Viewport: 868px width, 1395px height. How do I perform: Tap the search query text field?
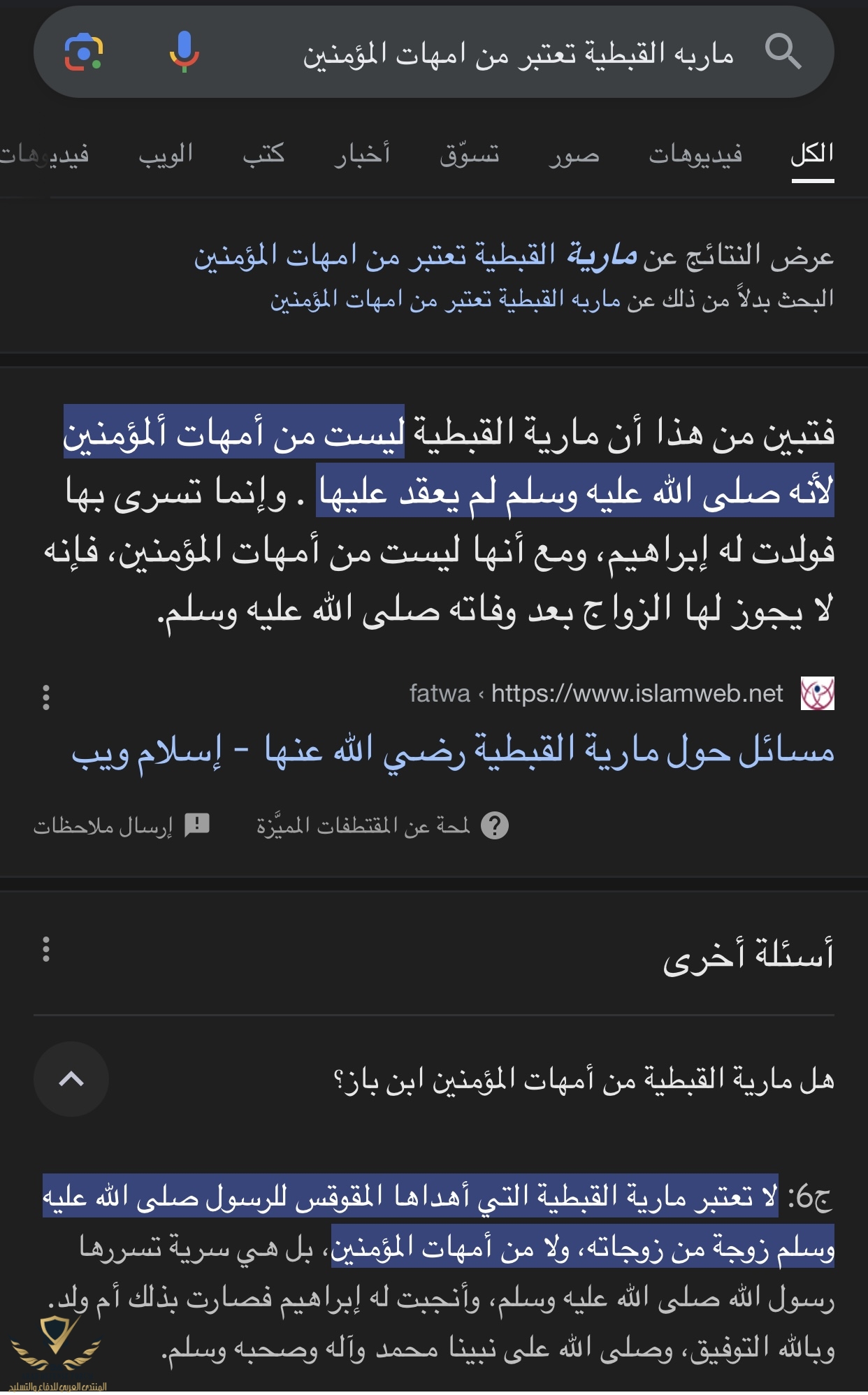tap(517, 53)
